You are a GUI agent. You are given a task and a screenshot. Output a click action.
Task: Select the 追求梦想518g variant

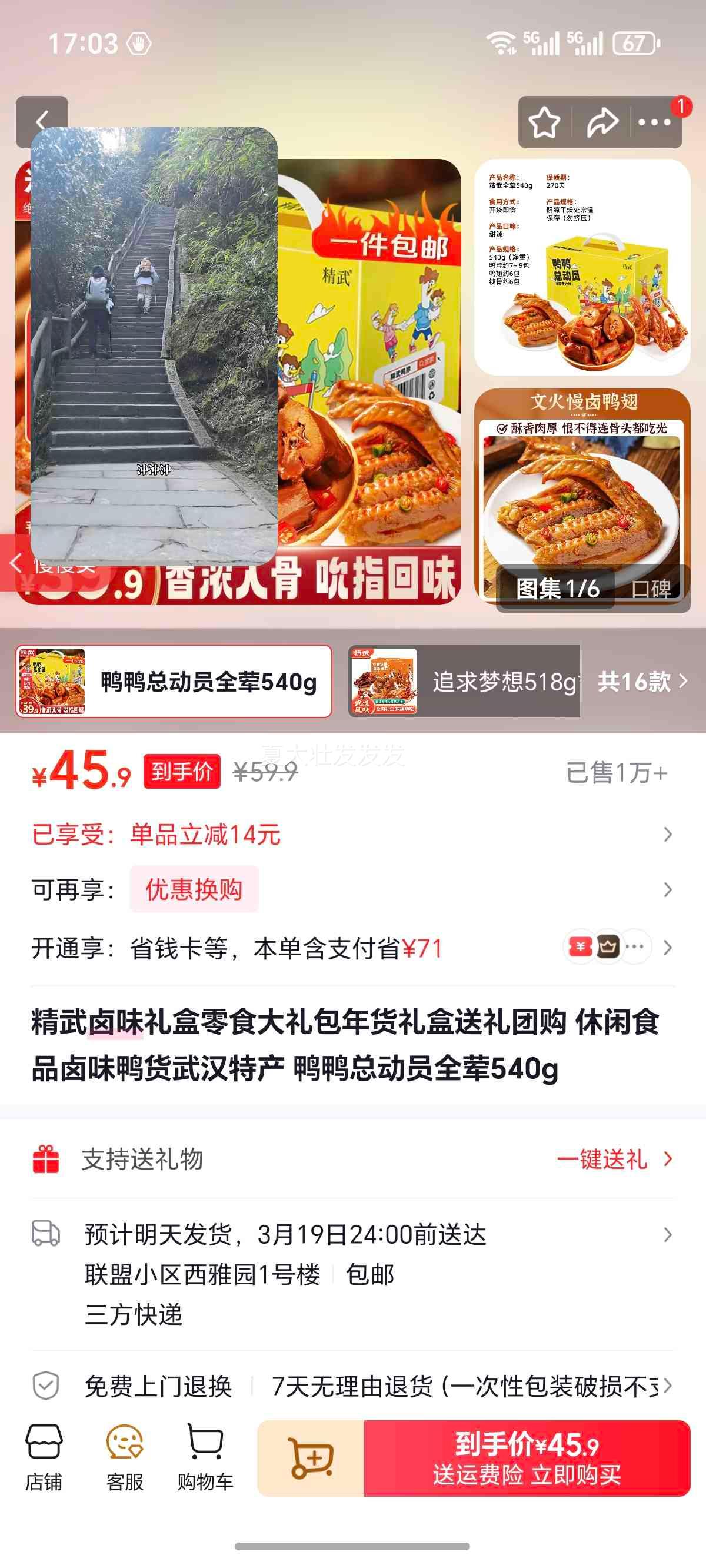pyautogui.click(x=464, y=681)
